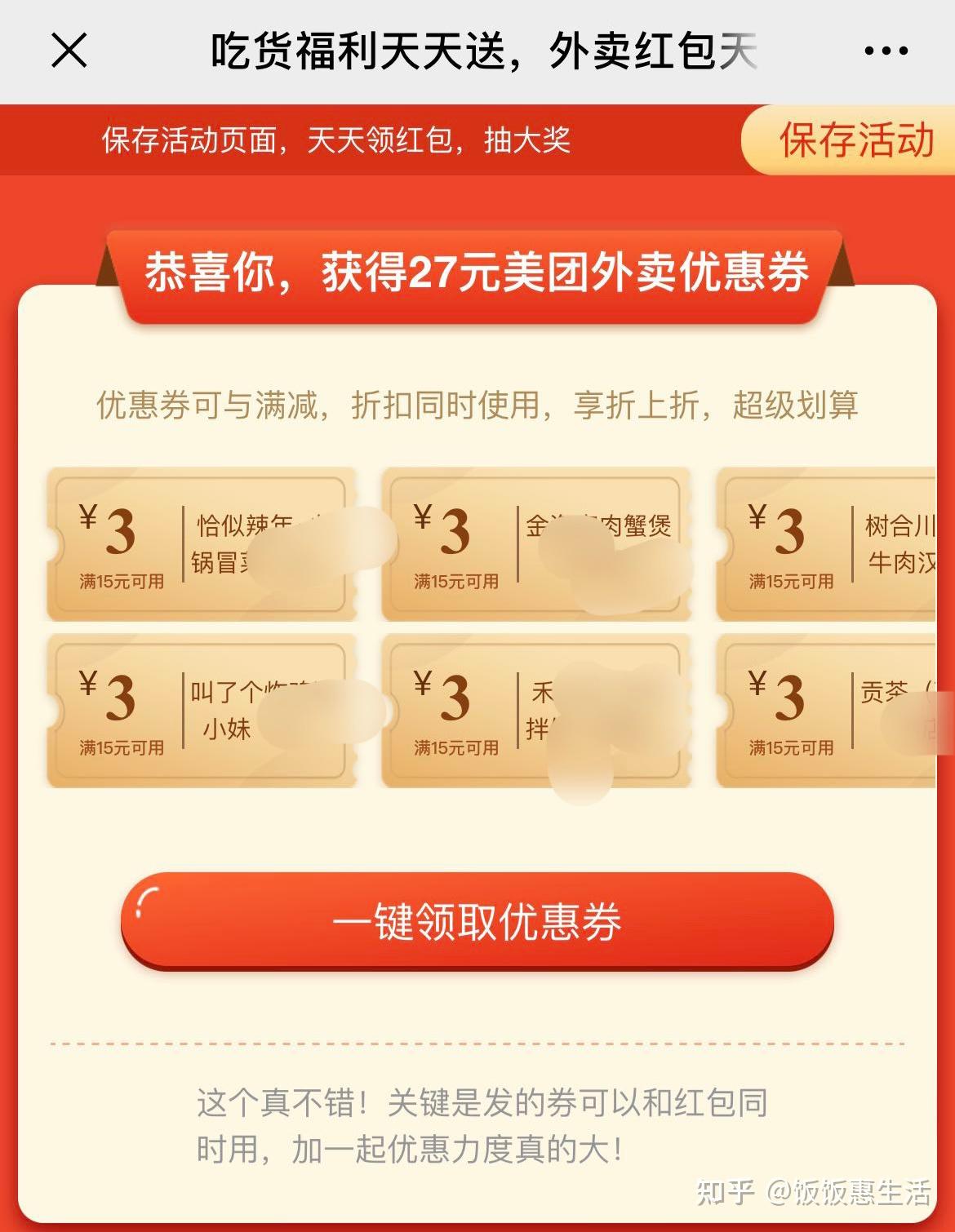Open the three-dot overflow menu
Image resolution: width=955 pixels, height=1232 pixels.
click(x=885, y=51)
